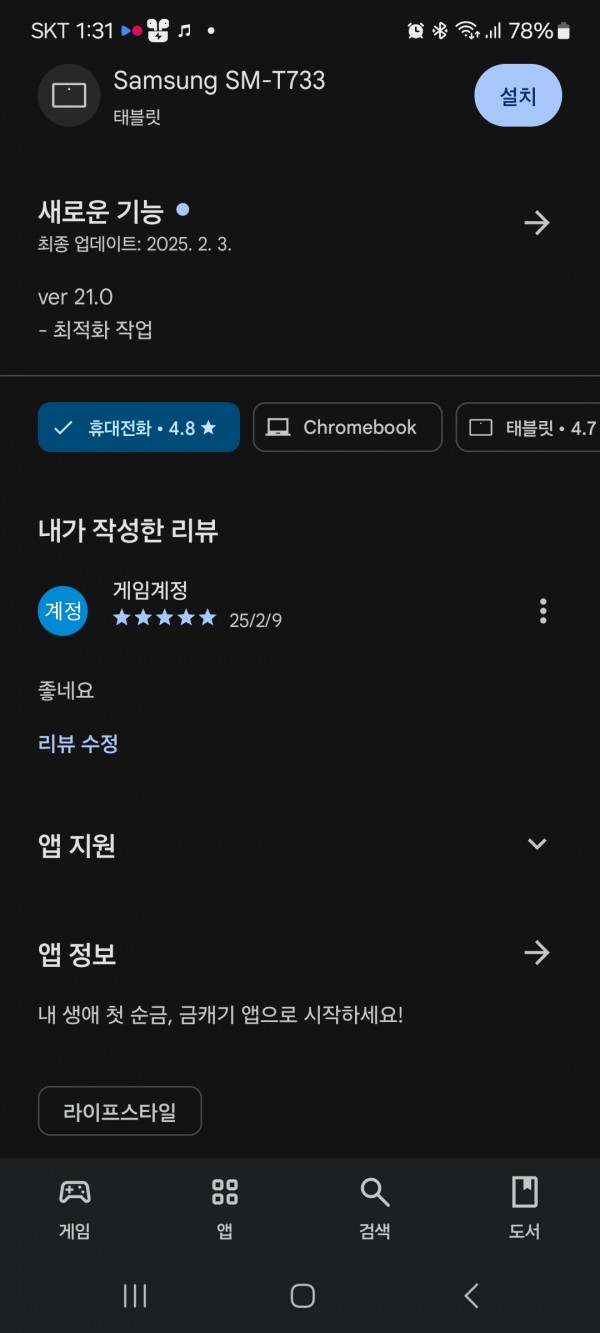This screenshot has width=600, height=1333.
Task: Install the app on Samsung SM-T733
Action: click(x=518, y=96)
